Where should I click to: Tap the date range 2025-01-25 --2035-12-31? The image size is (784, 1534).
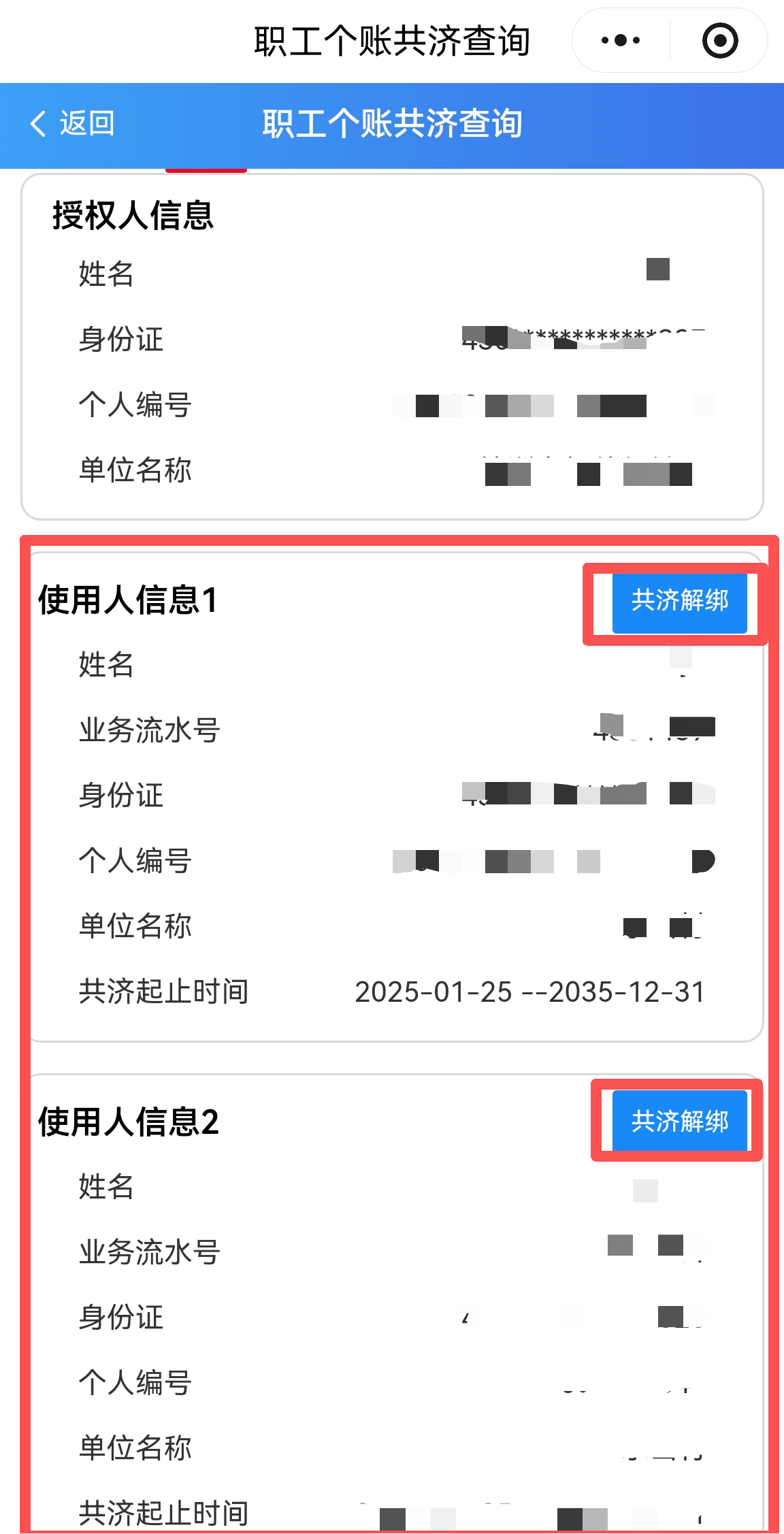(x=529, y=992)
